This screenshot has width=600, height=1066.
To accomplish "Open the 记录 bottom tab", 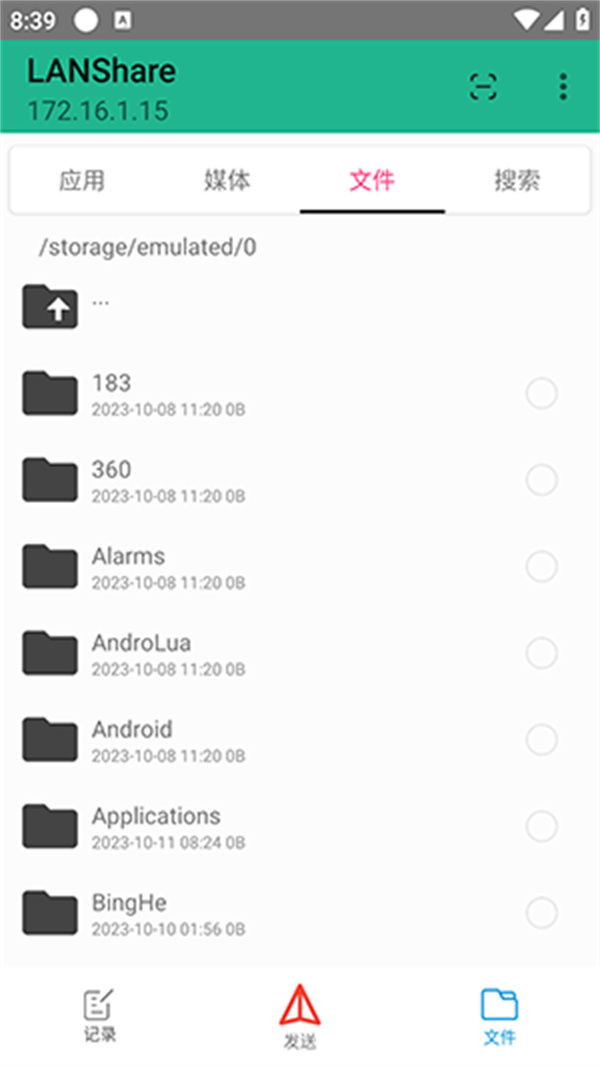I will pyautogui.click(x=100, y=1015).
